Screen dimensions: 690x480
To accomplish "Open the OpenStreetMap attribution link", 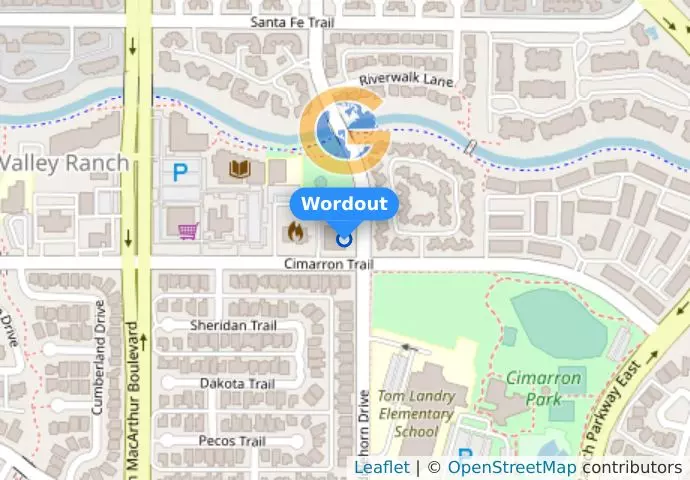I will point(511,467).
